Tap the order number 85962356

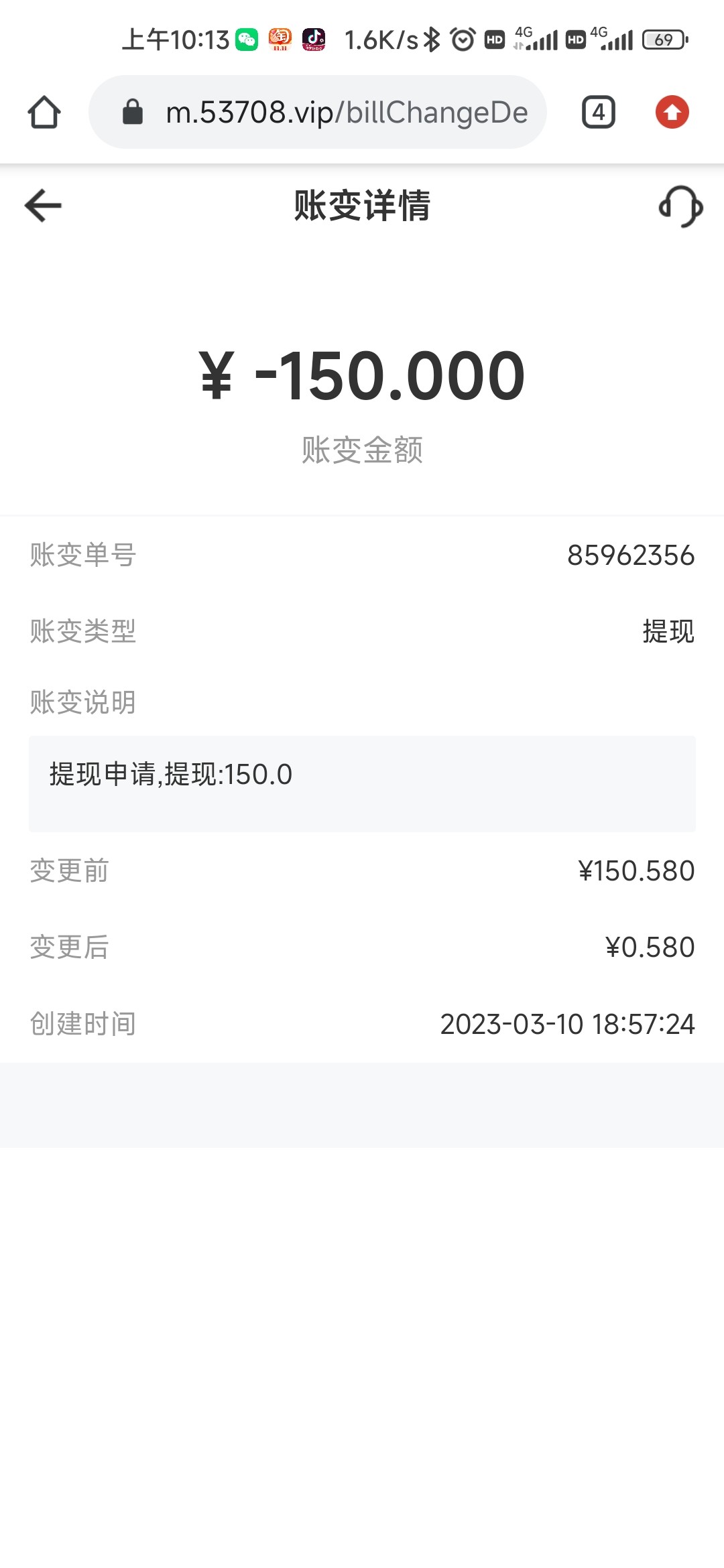pyautogui.click(x=630, y=554)
